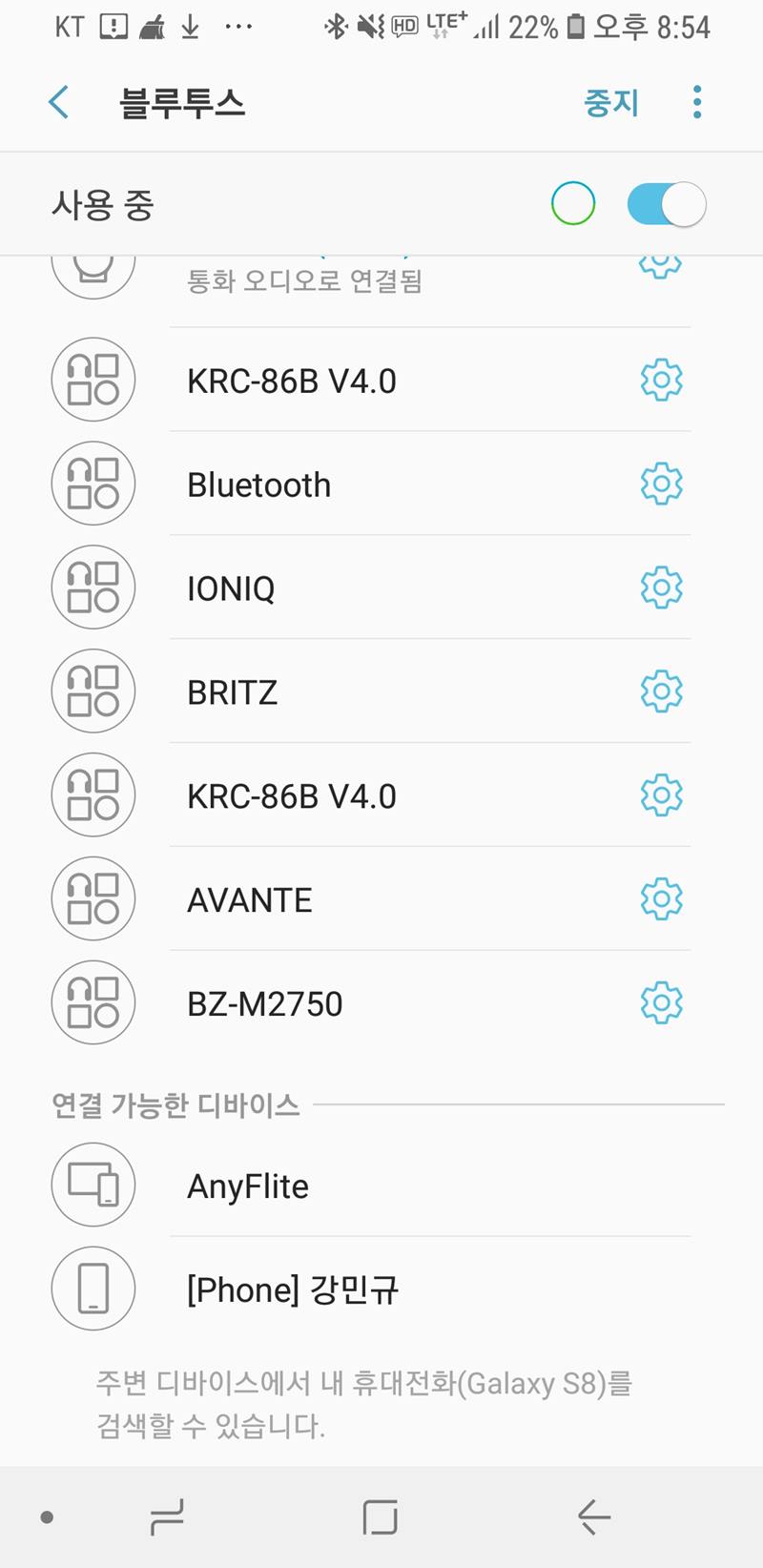Open the IONIQ settings gear
Image resolution: width=763 pixels, height=1568 pixels.
point(661,588)
